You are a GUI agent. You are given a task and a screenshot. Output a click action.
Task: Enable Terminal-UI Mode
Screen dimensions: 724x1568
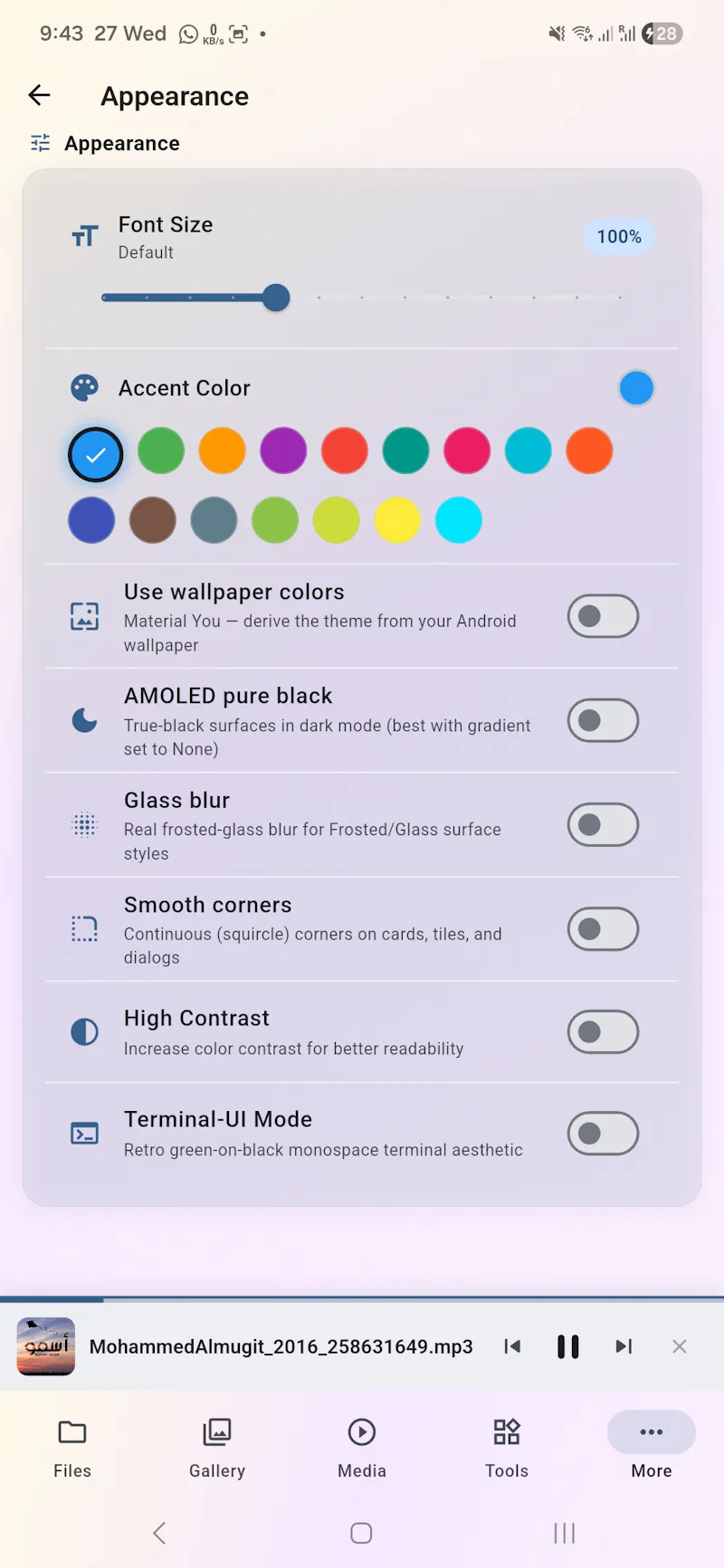[x=603, y=1133]
